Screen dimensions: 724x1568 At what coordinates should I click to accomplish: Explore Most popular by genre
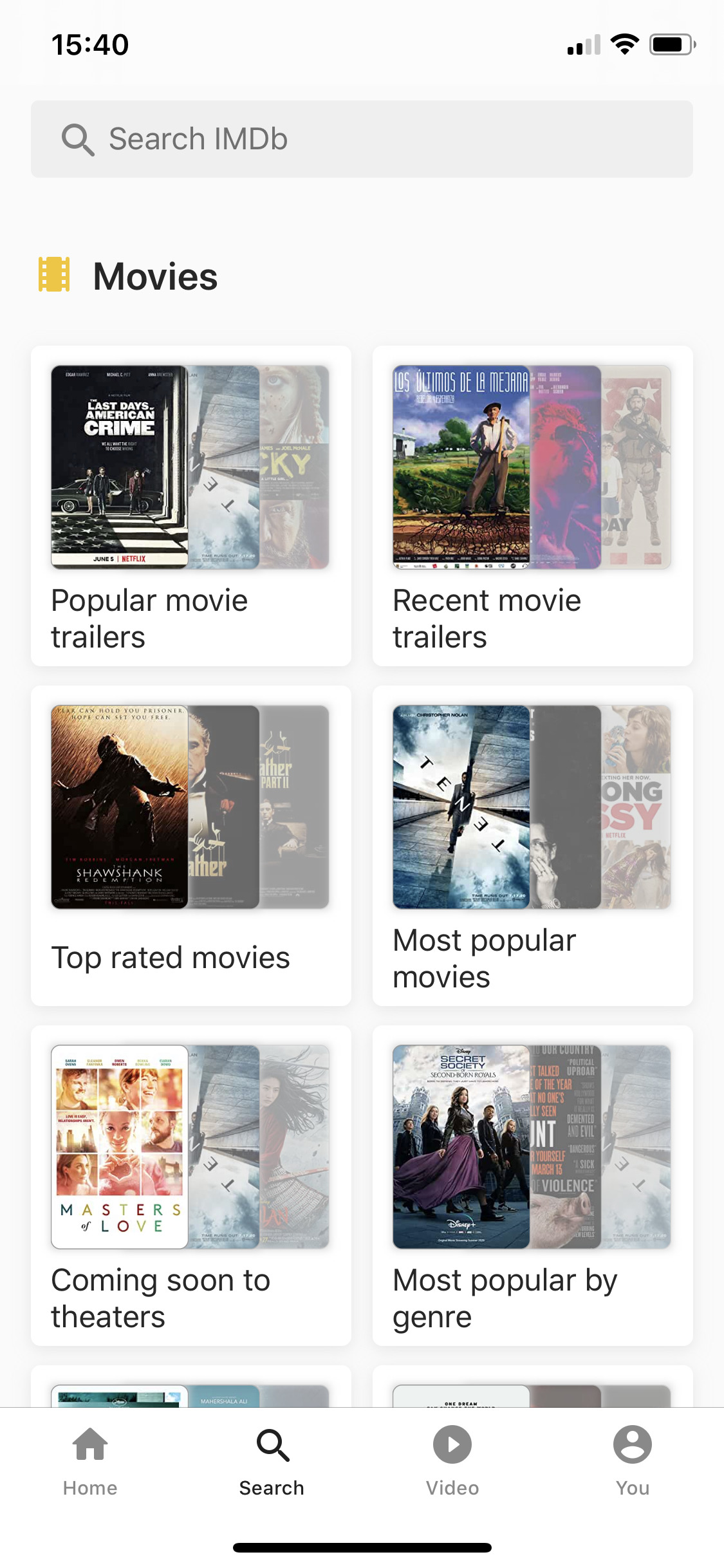click(532, 1185)
